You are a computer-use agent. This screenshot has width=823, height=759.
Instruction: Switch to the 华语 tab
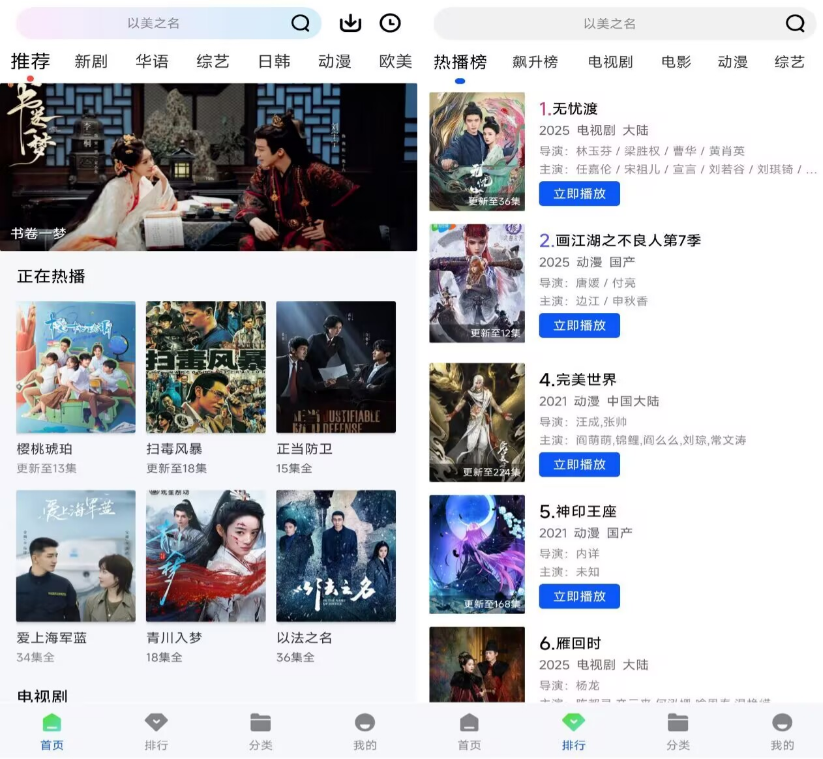(152, 62)
